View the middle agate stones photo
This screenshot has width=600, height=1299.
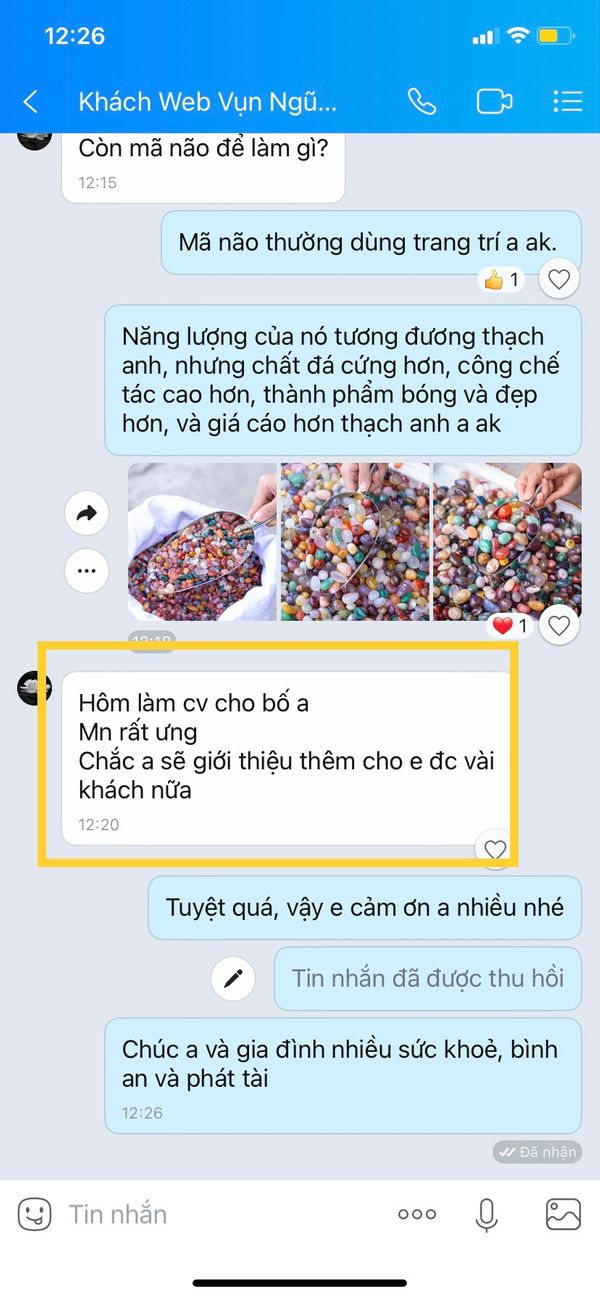click(x=354, y=541)
